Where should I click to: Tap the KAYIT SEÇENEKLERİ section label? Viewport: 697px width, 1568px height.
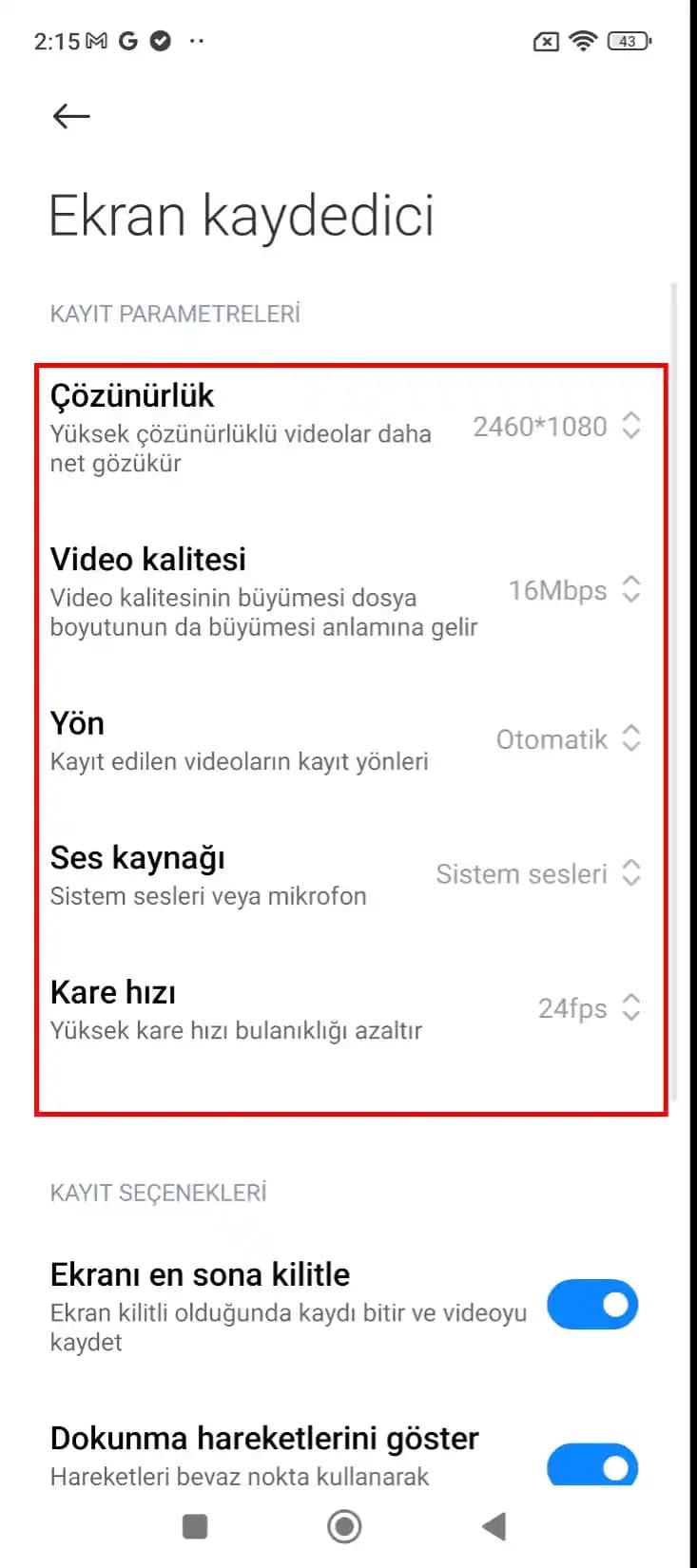click(159, 1193)
